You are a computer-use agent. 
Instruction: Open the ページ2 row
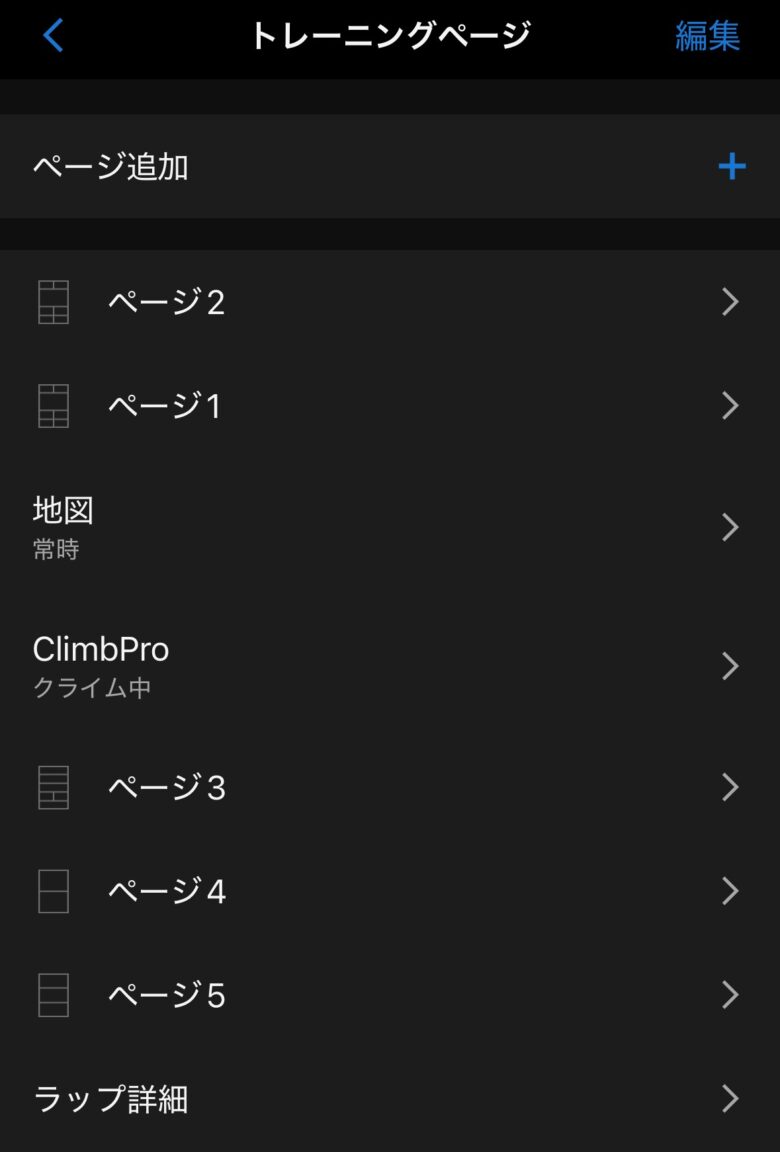pos(389,302)
